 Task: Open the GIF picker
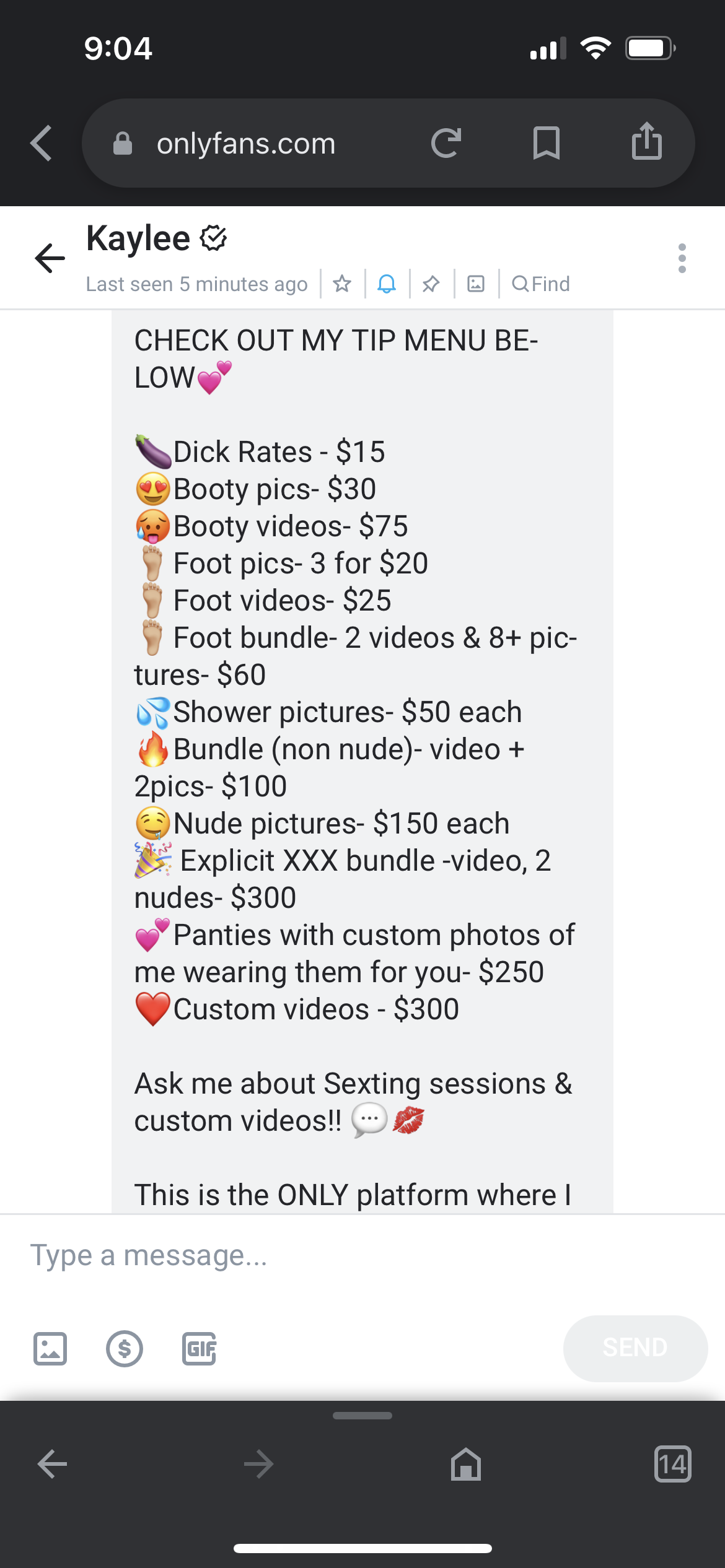(x=199, y=1348)
